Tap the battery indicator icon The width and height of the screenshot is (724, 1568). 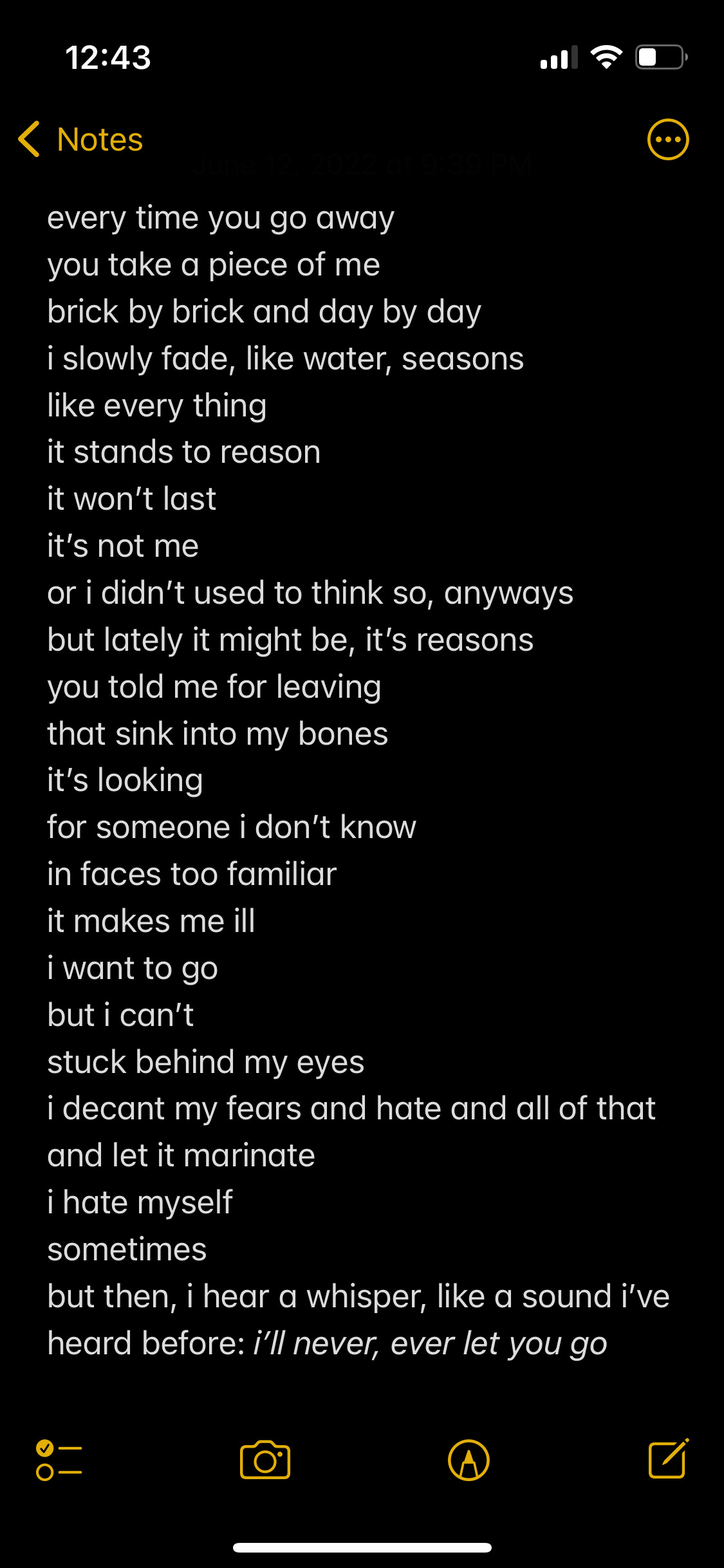[658, 57]
